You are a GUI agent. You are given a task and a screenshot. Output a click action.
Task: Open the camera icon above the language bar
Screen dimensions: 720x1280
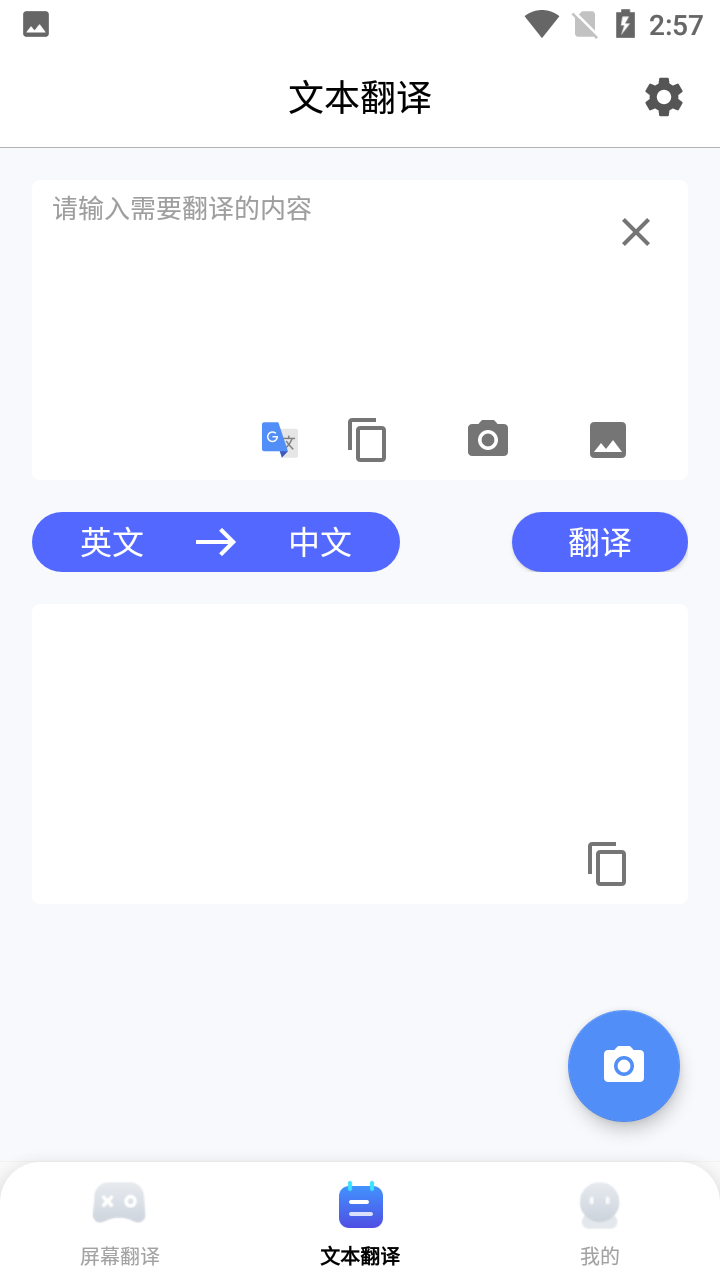coord(487,439)
